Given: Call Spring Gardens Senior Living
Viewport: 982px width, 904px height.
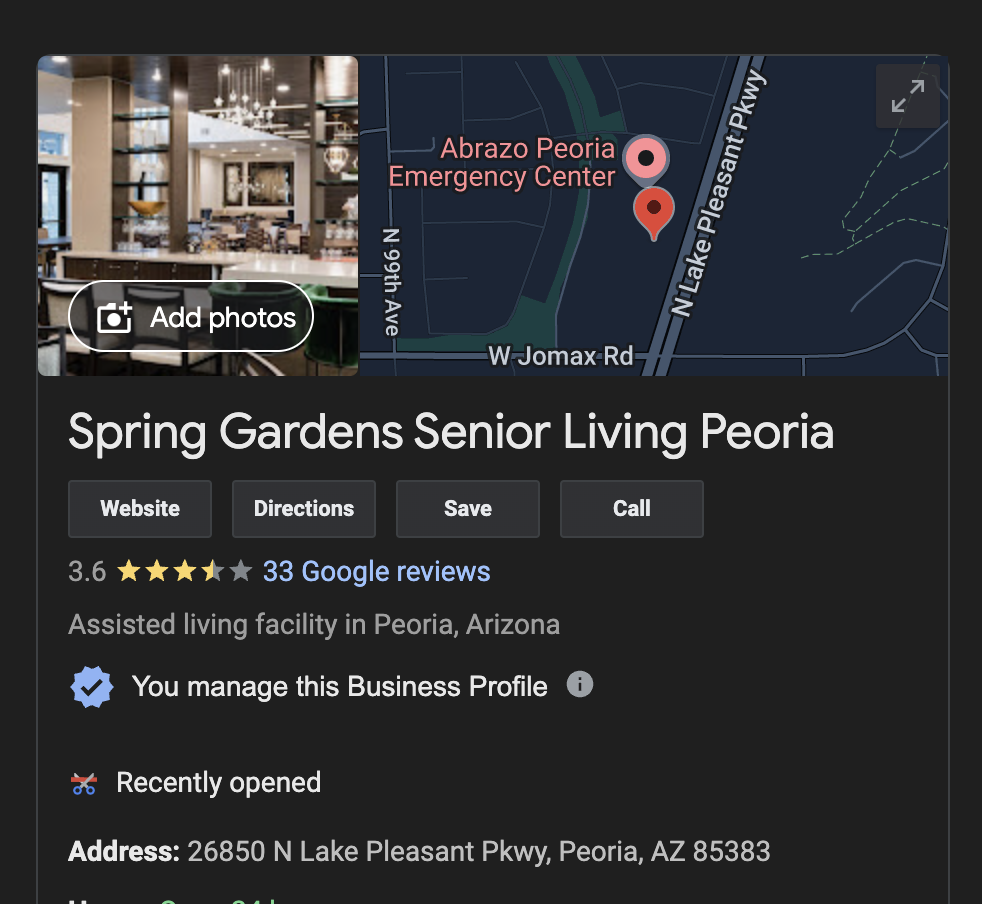Looking at the screenshot, I should click(632, 509).
